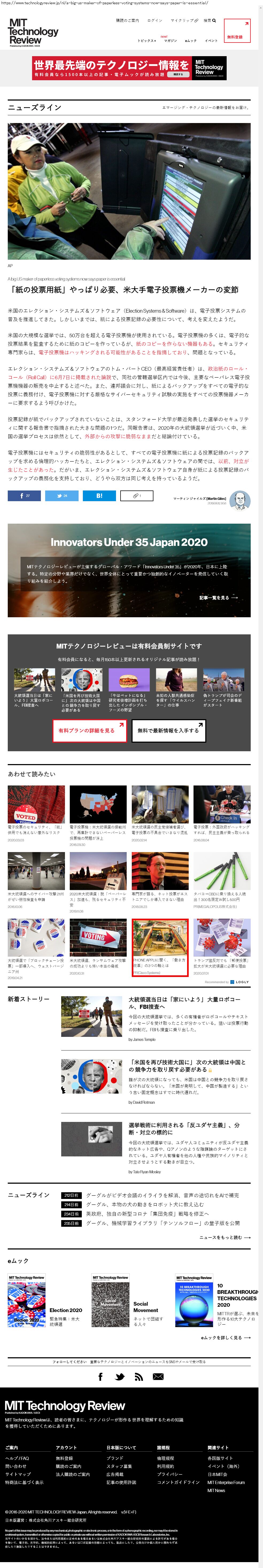Select 有料プランの詳細を見る
Screen dimensions: 263x1568
91,730
